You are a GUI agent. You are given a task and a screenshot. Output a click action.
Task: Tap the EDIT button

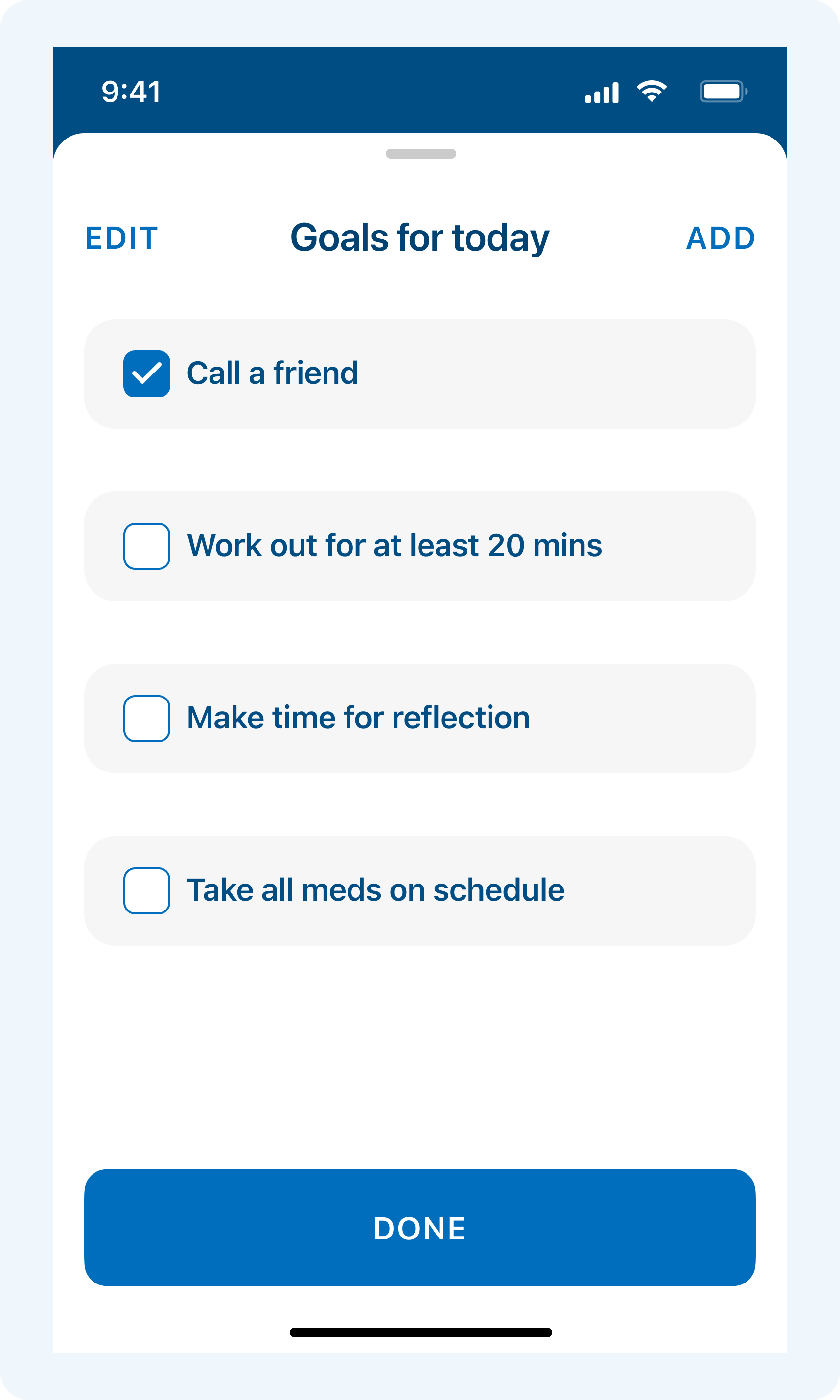click(x=121, y=238)
